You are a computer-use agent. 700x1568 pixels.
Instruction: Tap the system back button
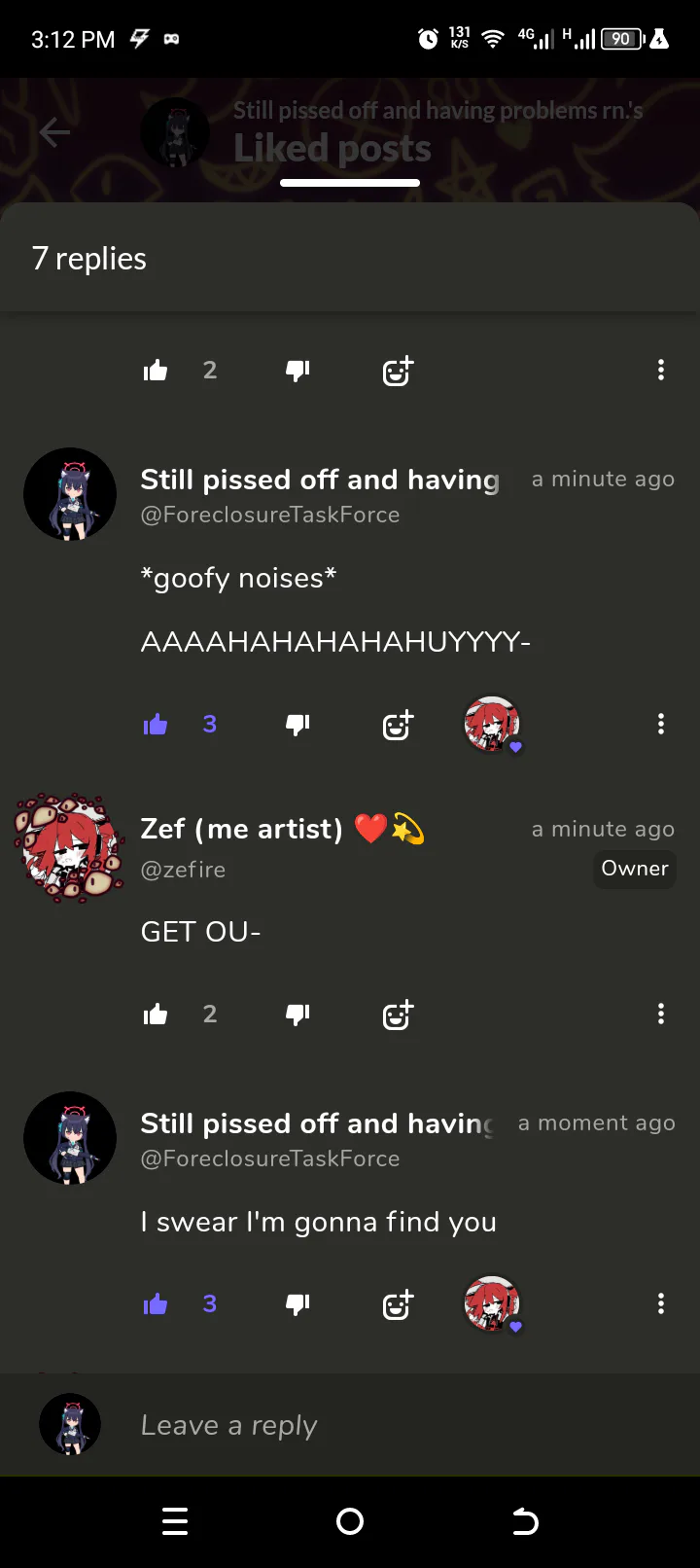(x=525, y=1521)
